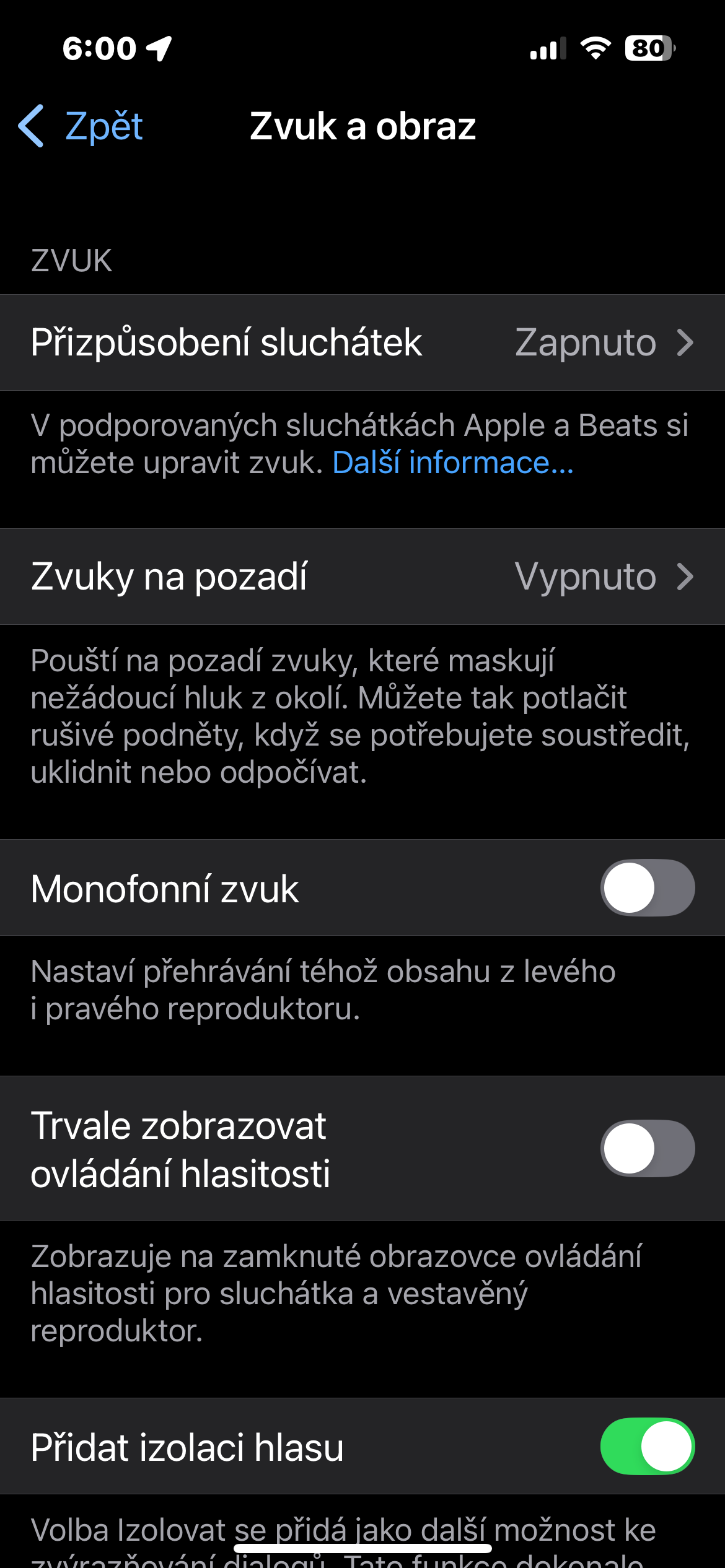Go back with the Zpět button
This screenshot has width=725, height=1568.
(x=82, y=126)
